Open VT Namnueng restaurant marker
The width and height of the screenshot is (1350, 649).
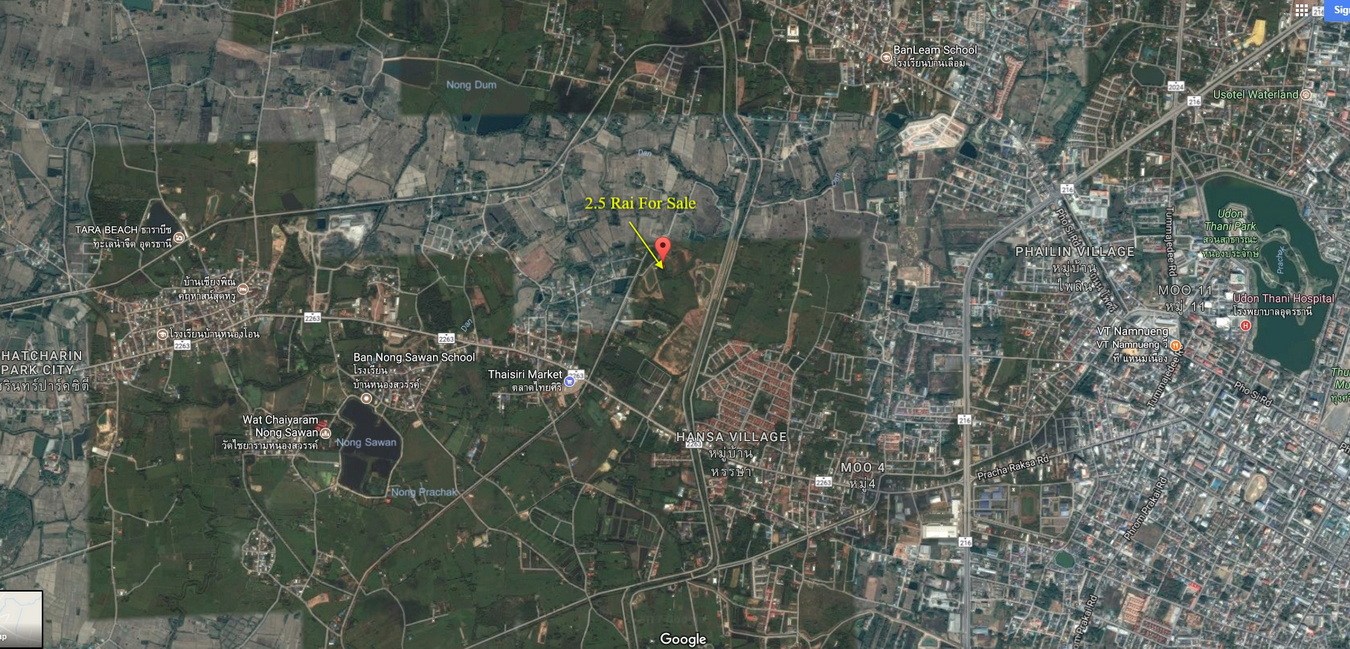tap(1177, 346)
